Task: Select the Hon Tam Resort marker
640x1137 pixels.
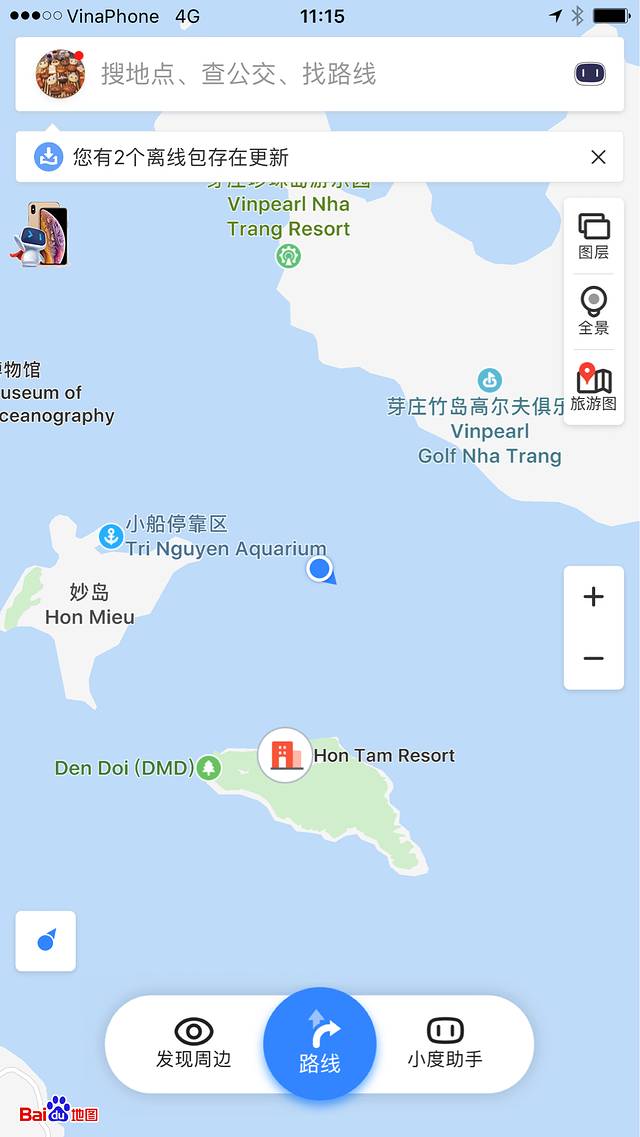Action: (285, 755)
